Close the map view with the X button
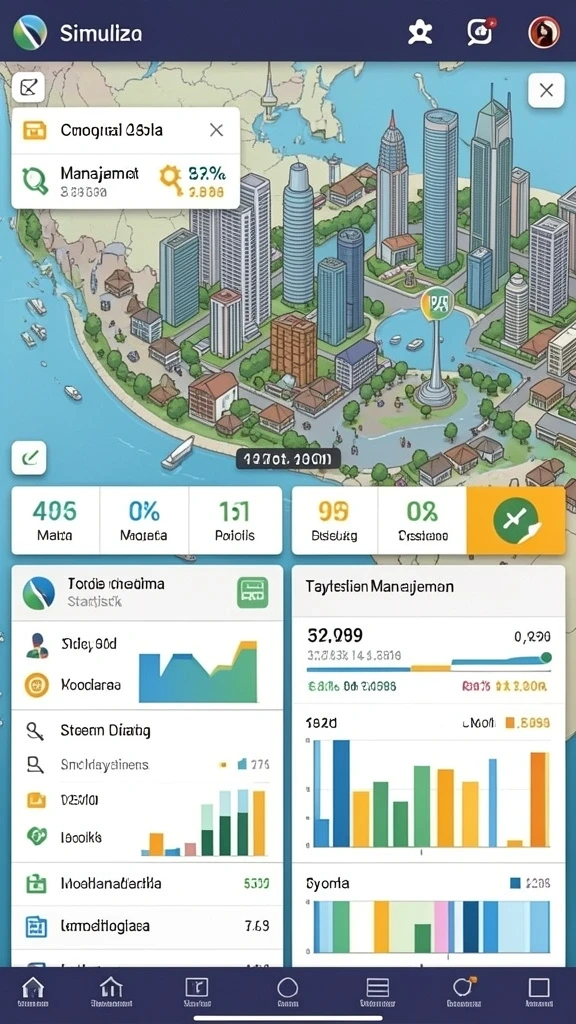 (546, 90)
